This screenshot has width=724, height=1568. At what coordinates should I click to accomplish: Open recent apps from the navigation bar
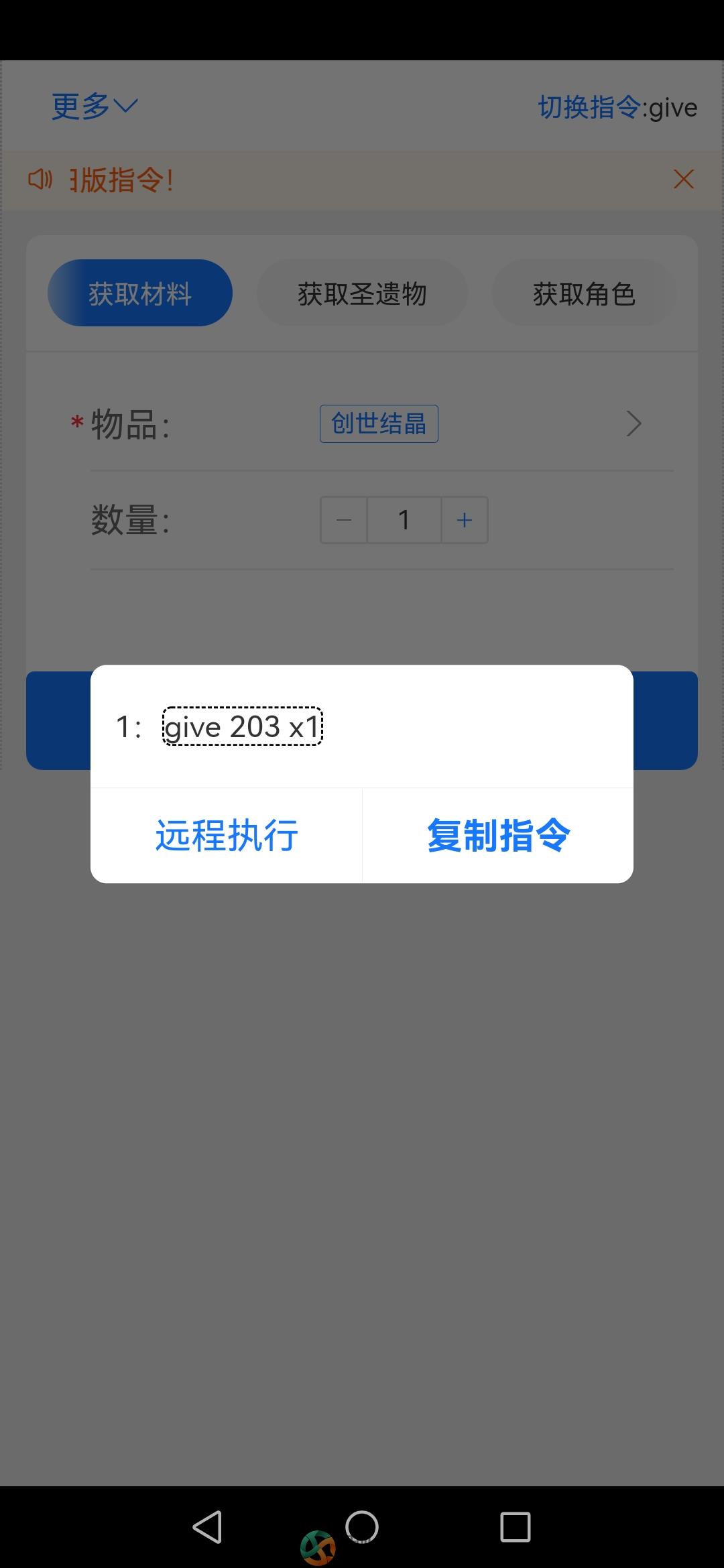(x=515, y=1527)
